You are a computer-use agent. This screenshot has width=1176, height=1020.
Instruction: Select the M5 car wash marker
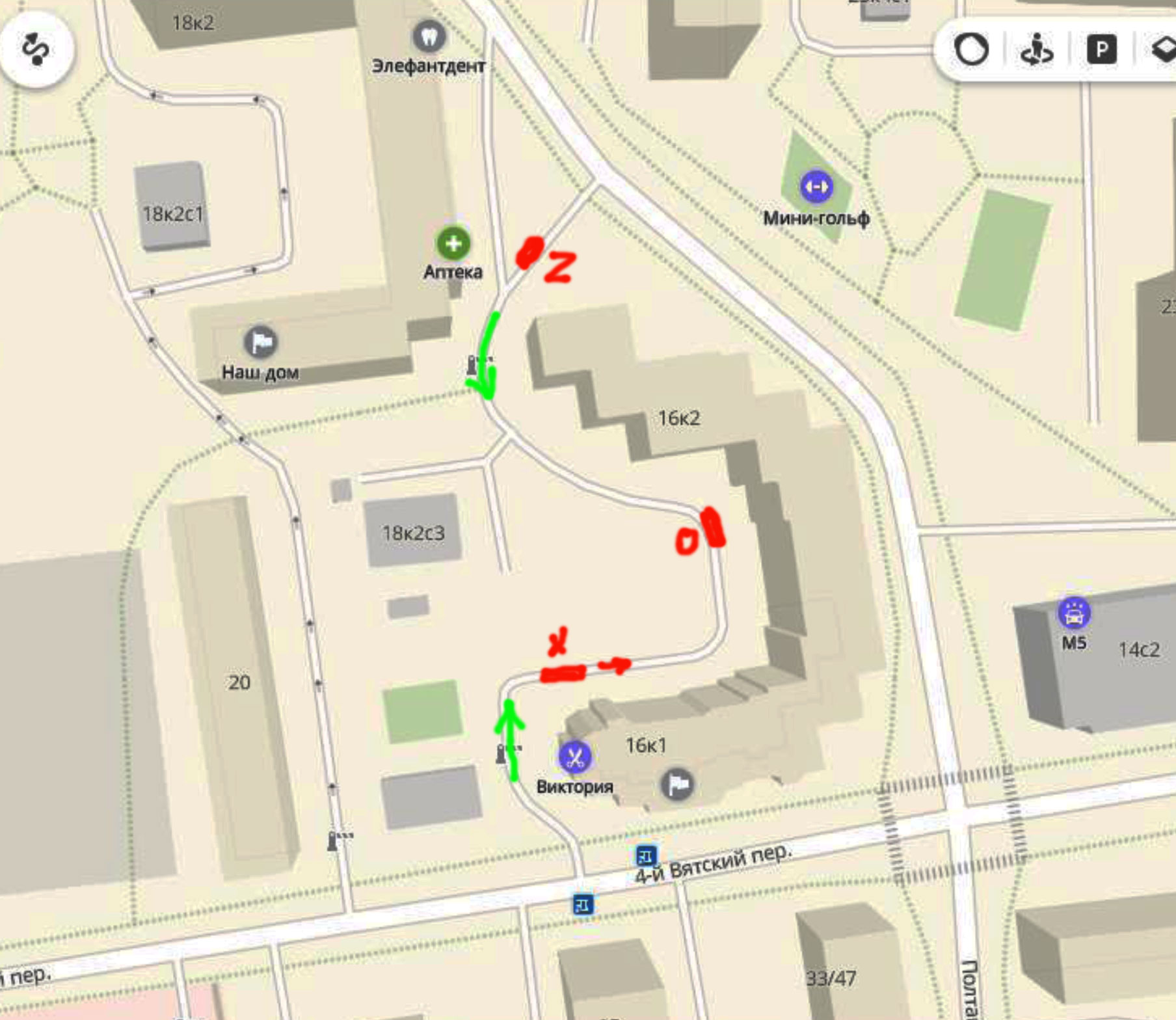click(1074, 613)
